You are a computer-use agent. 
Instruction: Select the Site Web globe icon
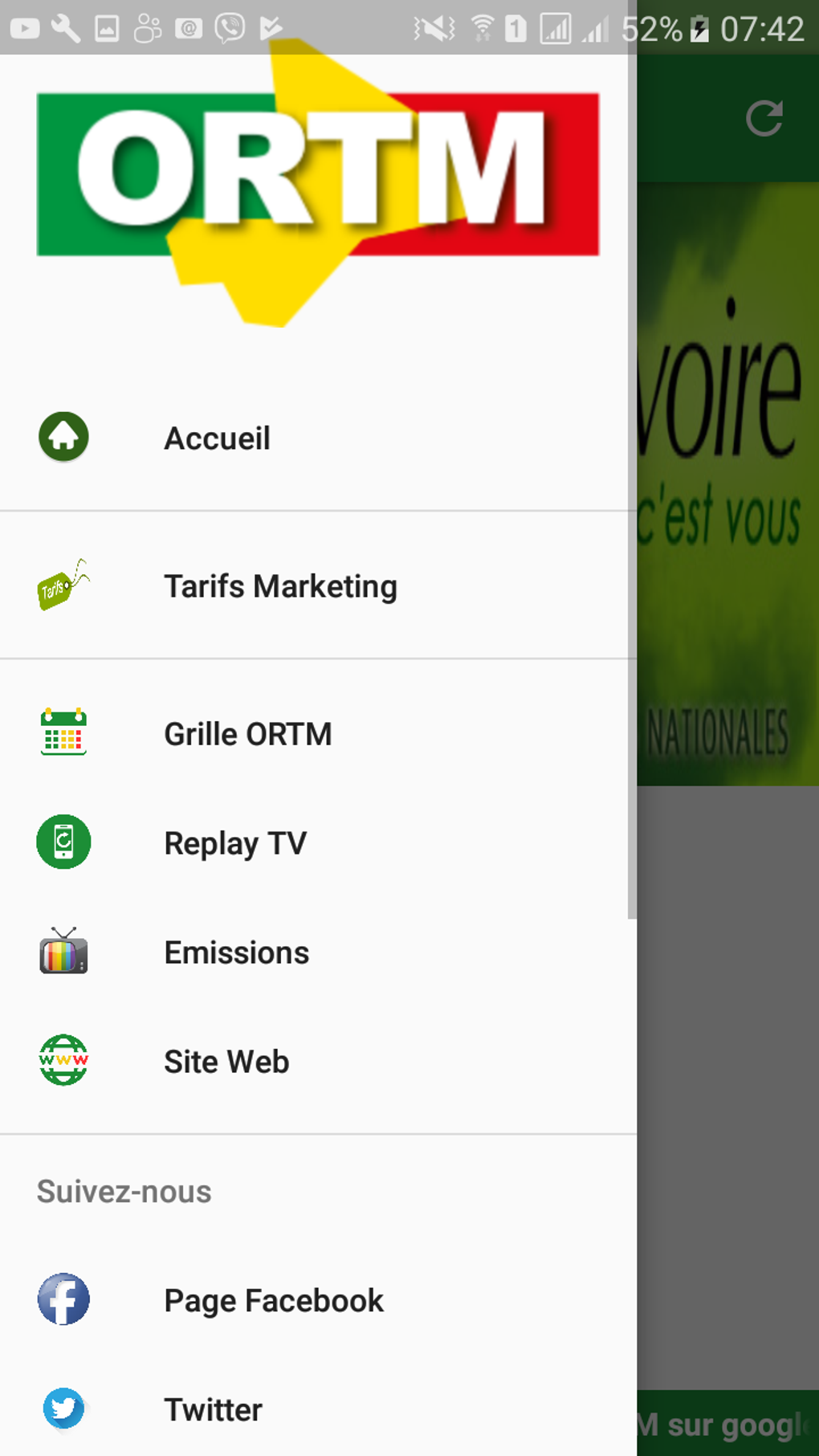63,1061
